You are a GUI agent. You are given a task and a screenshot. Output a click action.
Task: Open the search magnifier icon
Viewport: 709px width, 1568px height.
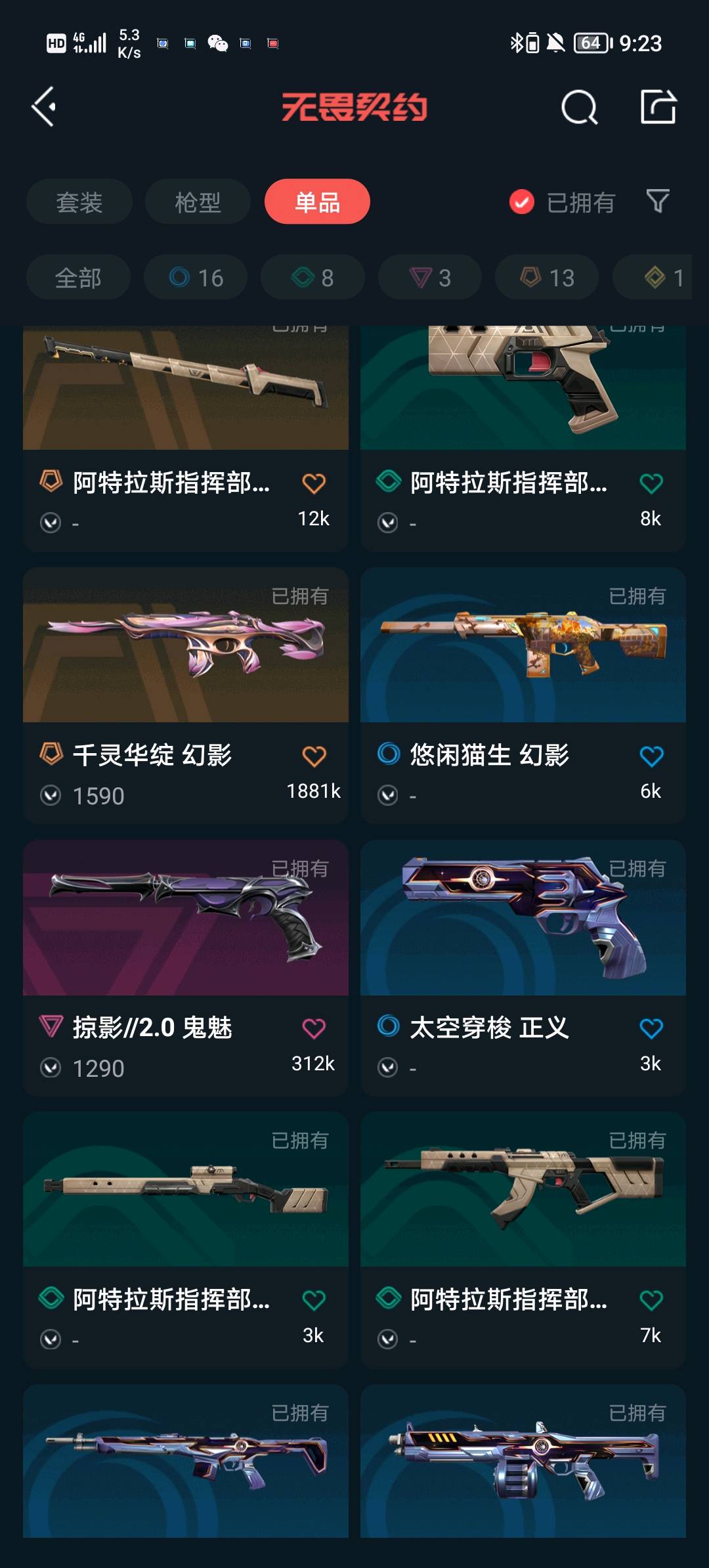(x=579, y=107)
